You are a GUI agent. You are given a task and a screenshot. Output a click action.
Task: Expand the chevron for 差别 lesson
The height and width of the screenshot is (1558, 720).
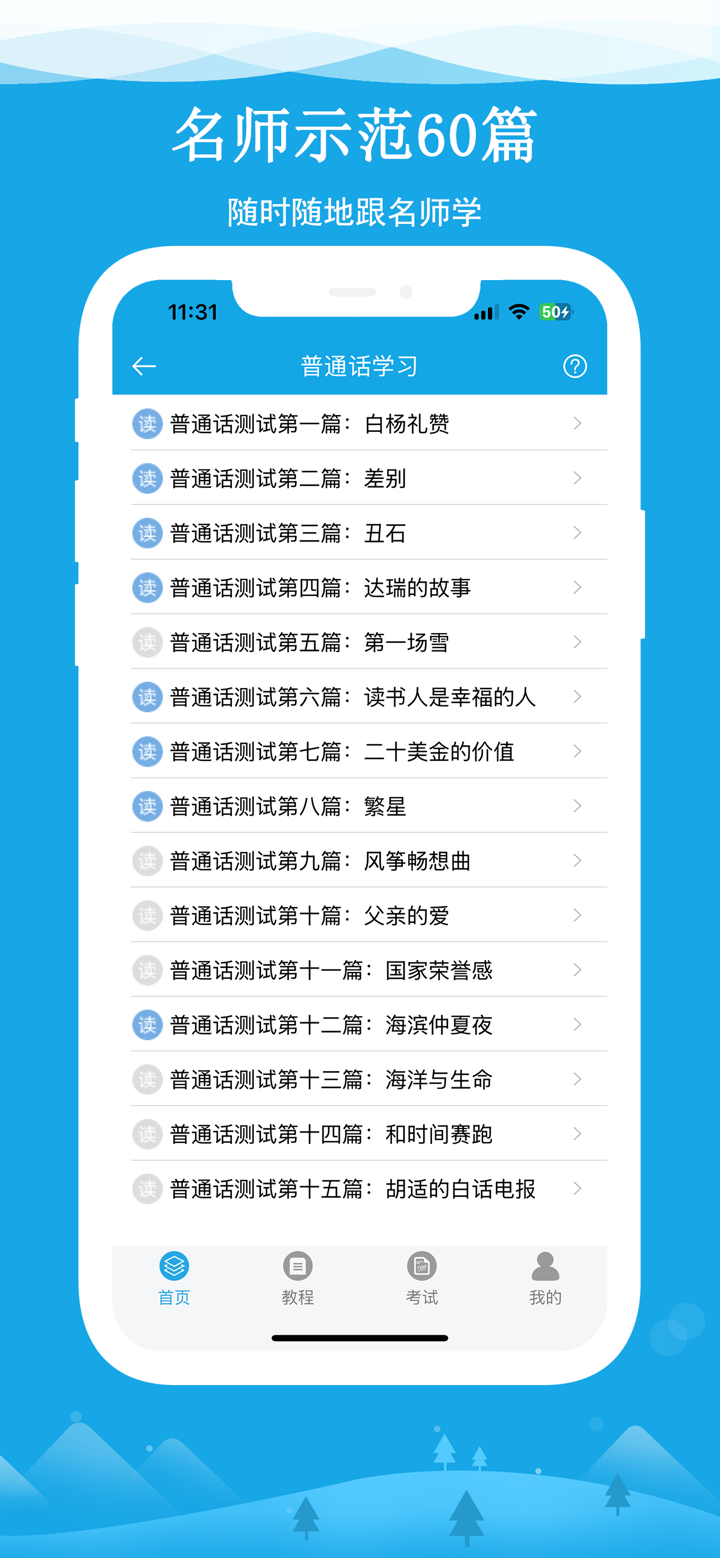click(577, 478)
